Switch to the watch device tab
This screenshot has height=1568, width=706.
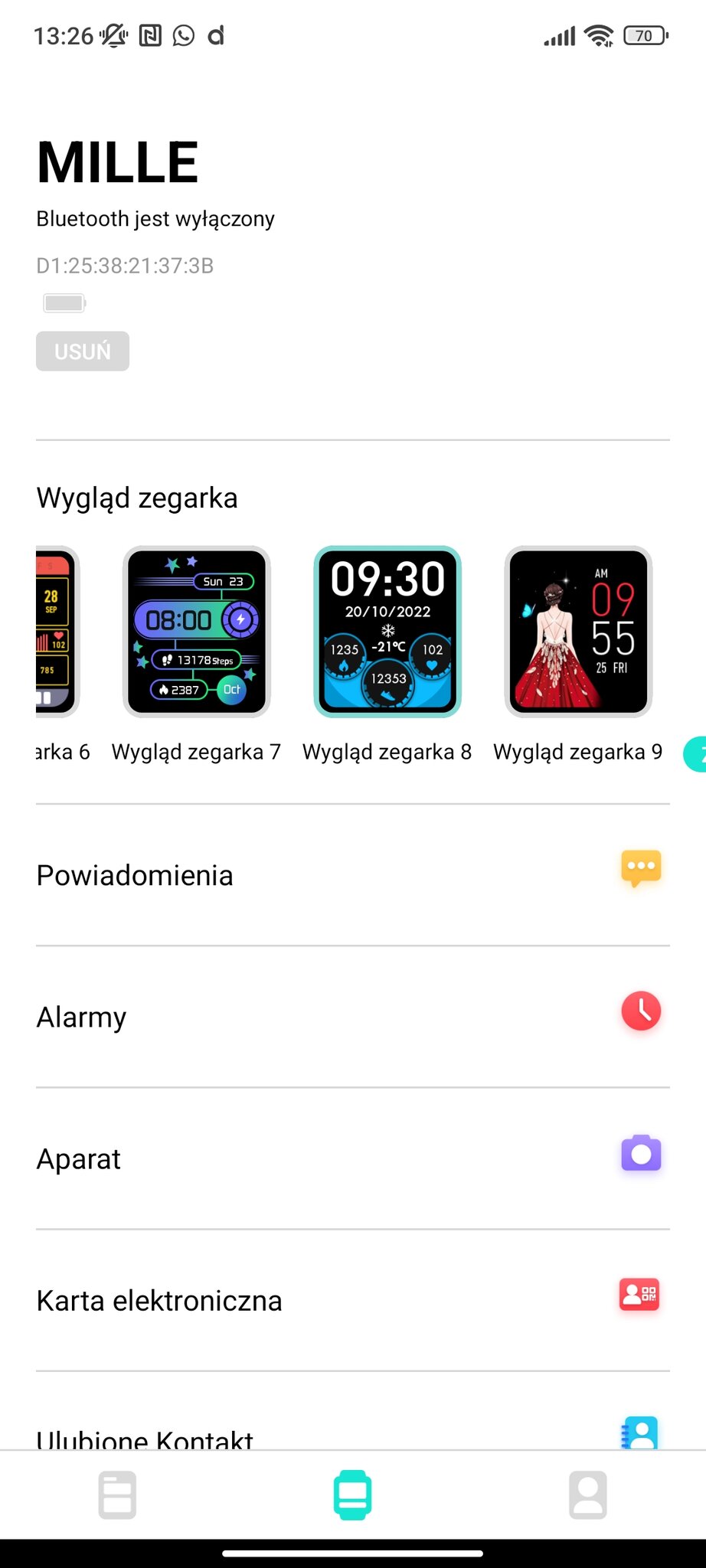pyautogui.click(x=352, y=1494)
